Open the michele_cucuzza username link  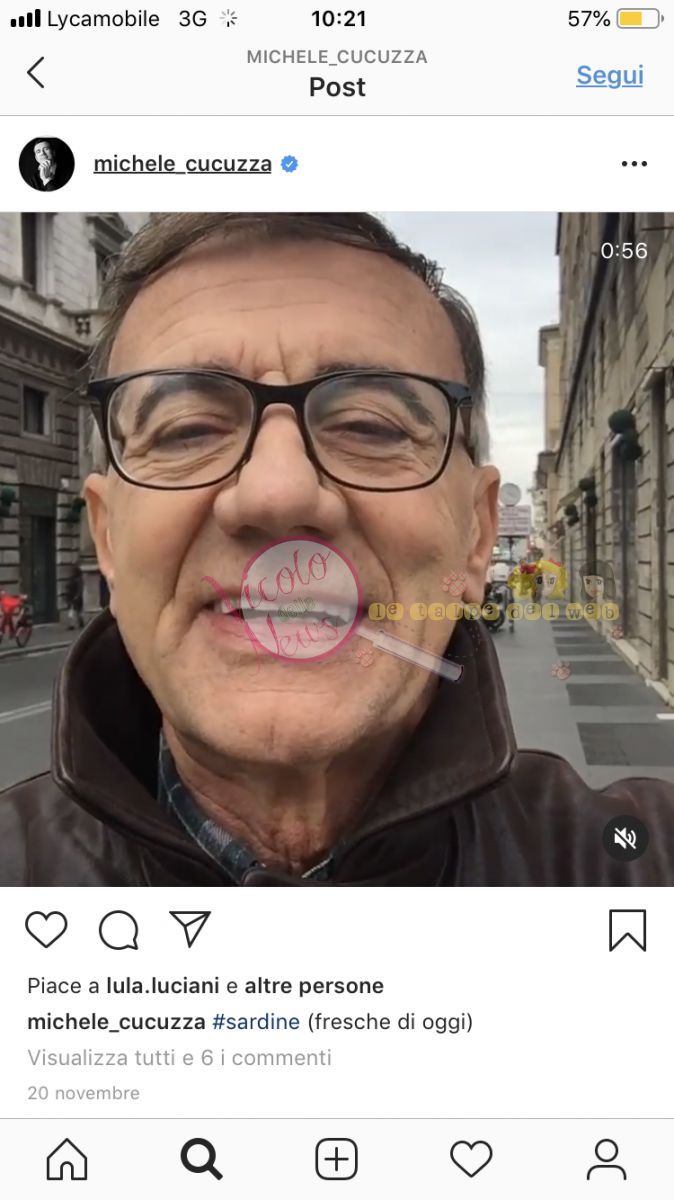(182, 164)
